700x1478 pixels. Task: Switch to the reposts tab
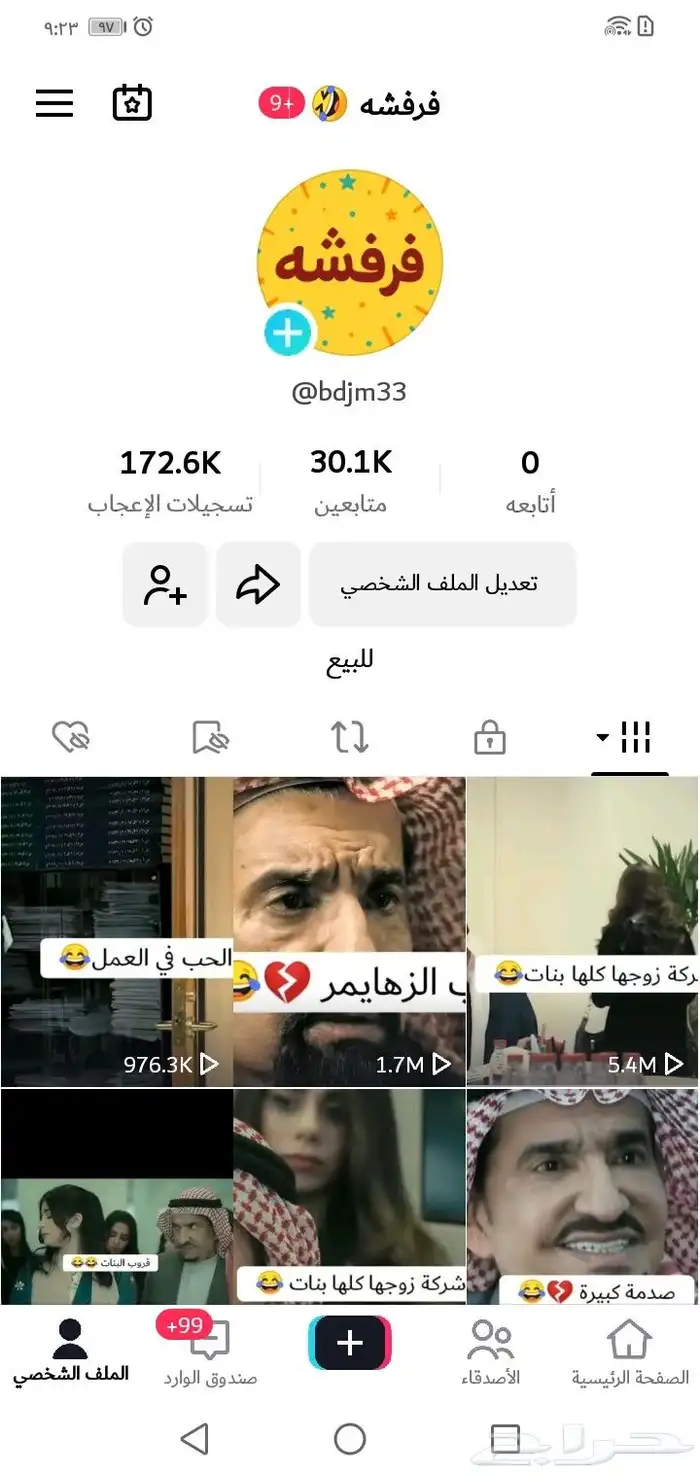350,739
